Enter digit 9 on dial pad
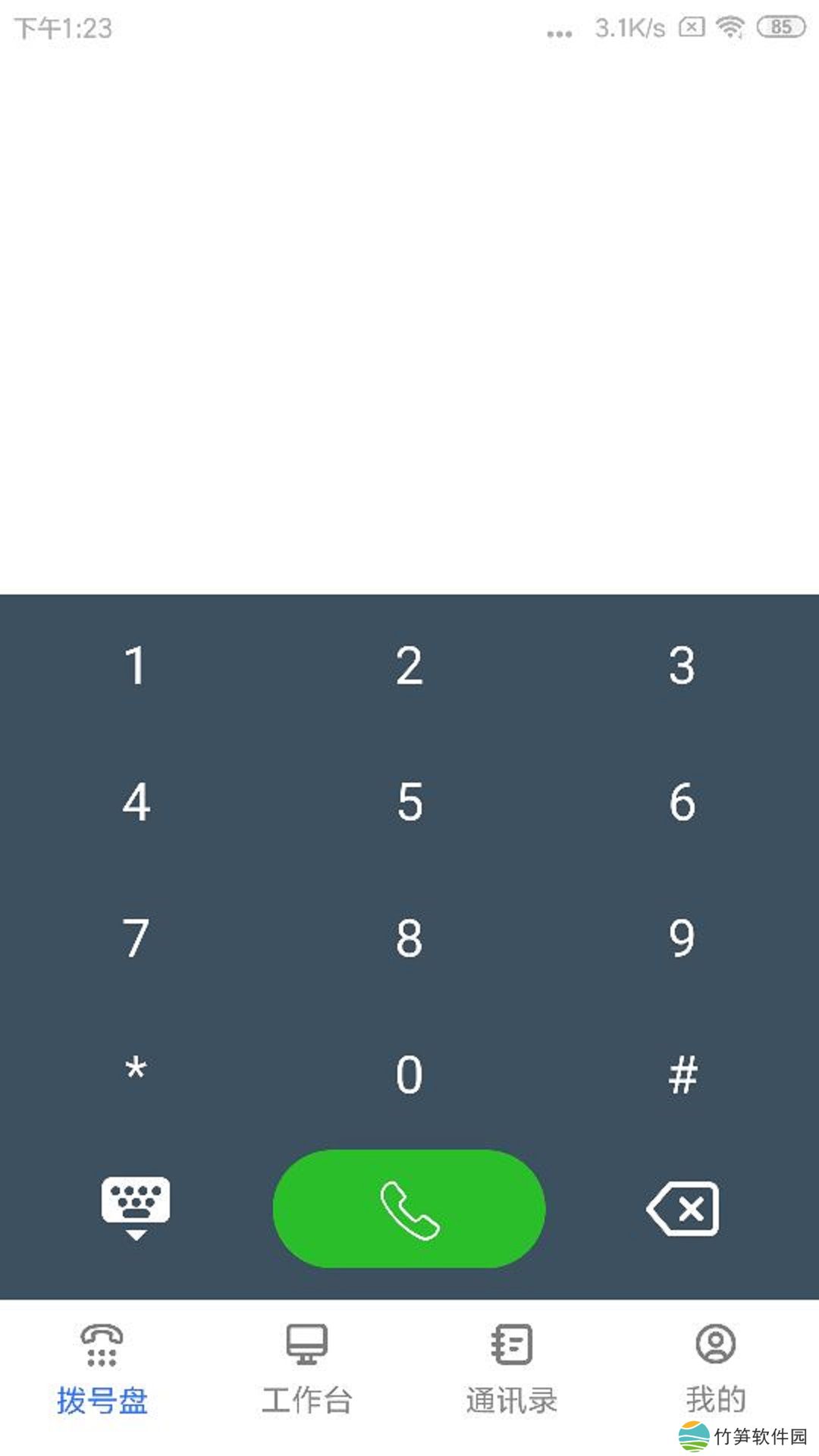Viewport: 819px width, 1456px height. pos(682,938)
